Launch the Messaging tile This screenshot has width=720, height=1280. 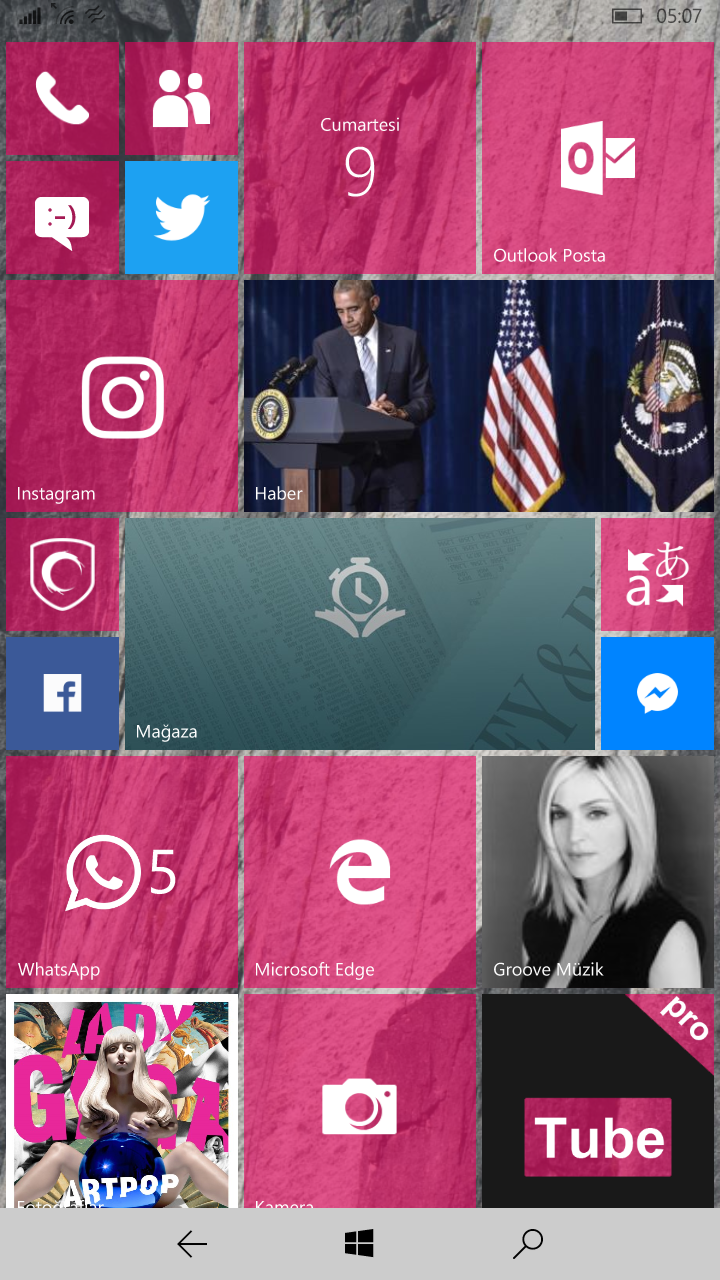point(62,218)
